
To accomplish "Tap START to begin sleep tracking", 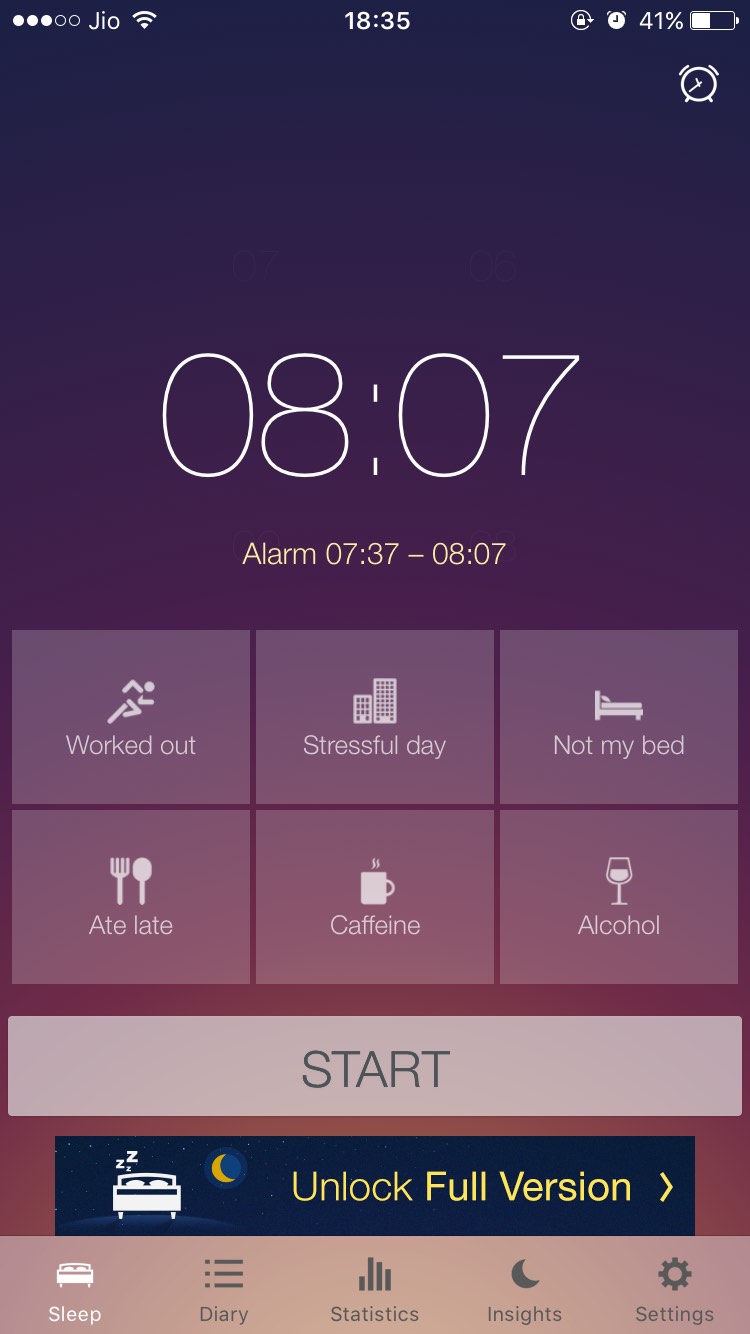I will pos(375,1067).
